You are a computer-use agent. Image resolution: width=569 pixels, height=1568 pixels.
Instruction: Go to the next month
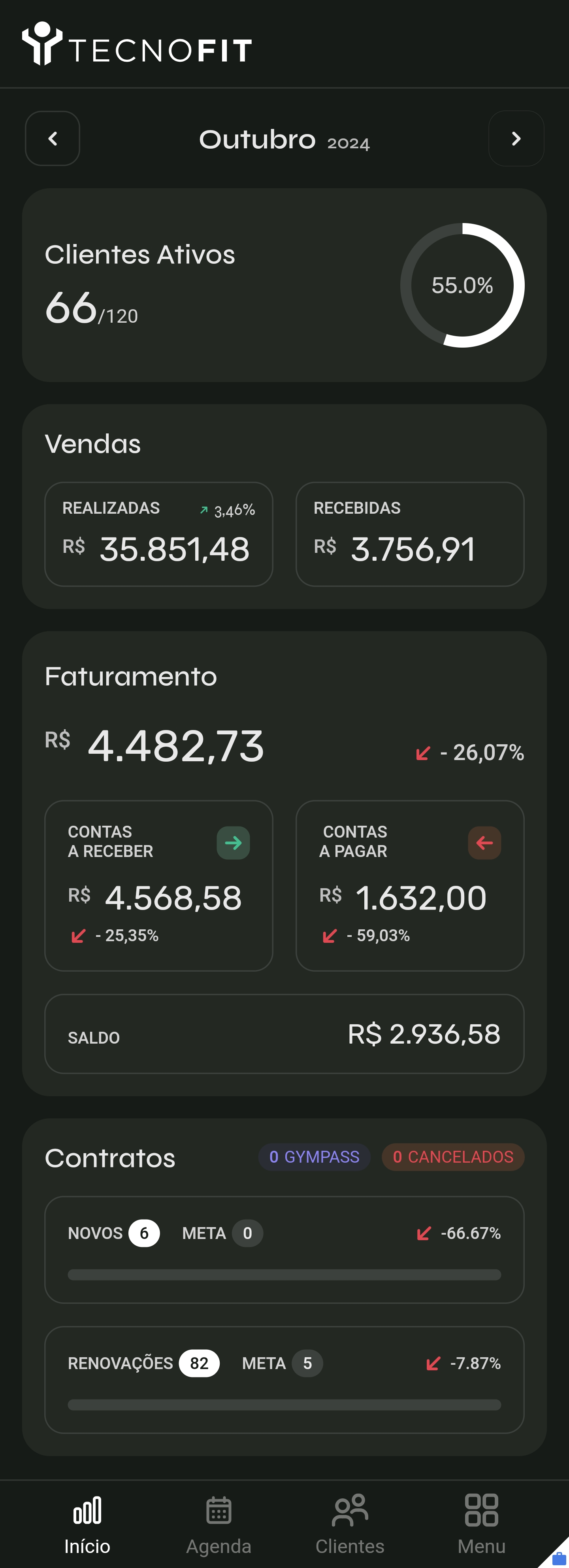516,139
